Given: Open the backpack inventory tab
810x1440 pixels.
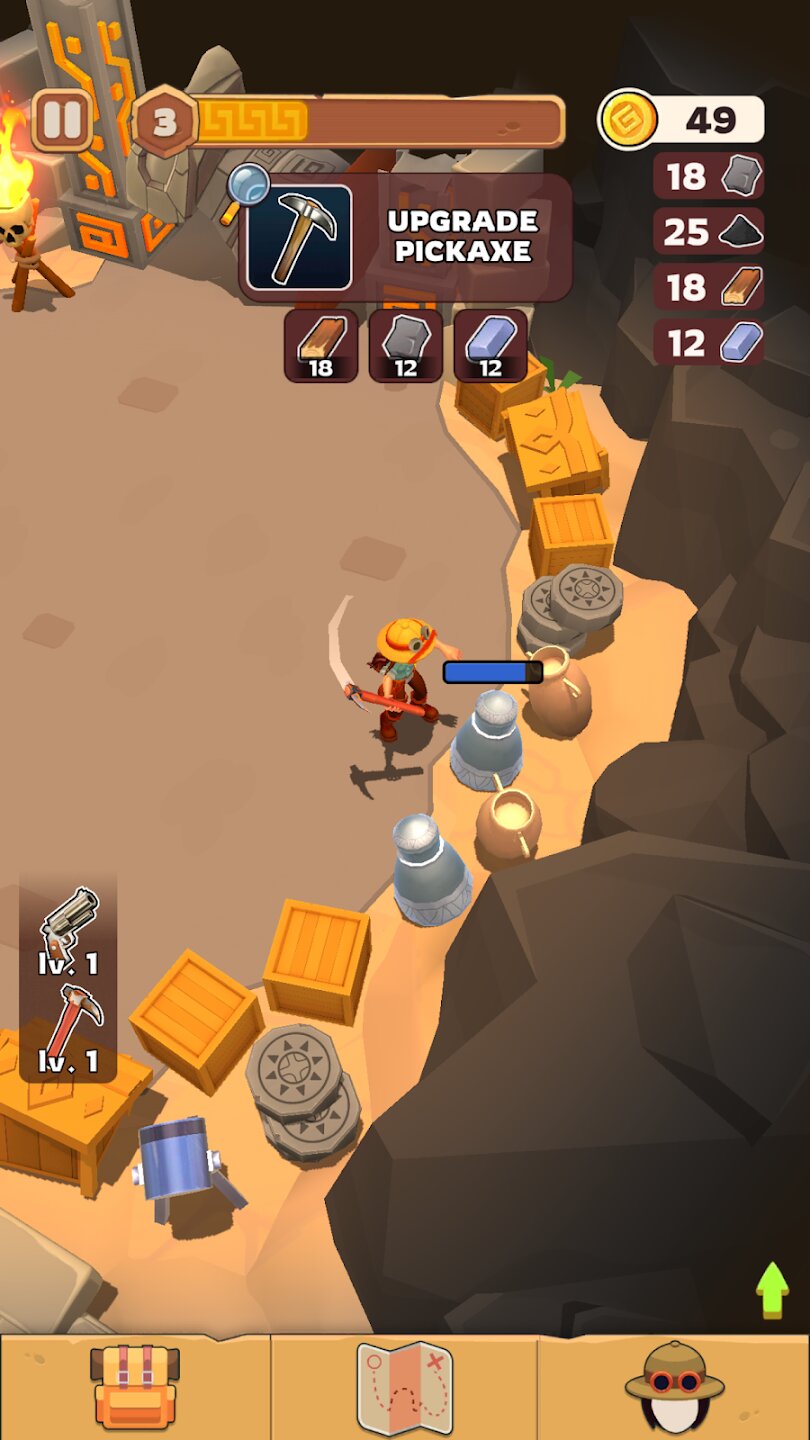Looking at the screenshot, I should [135, 1386].
